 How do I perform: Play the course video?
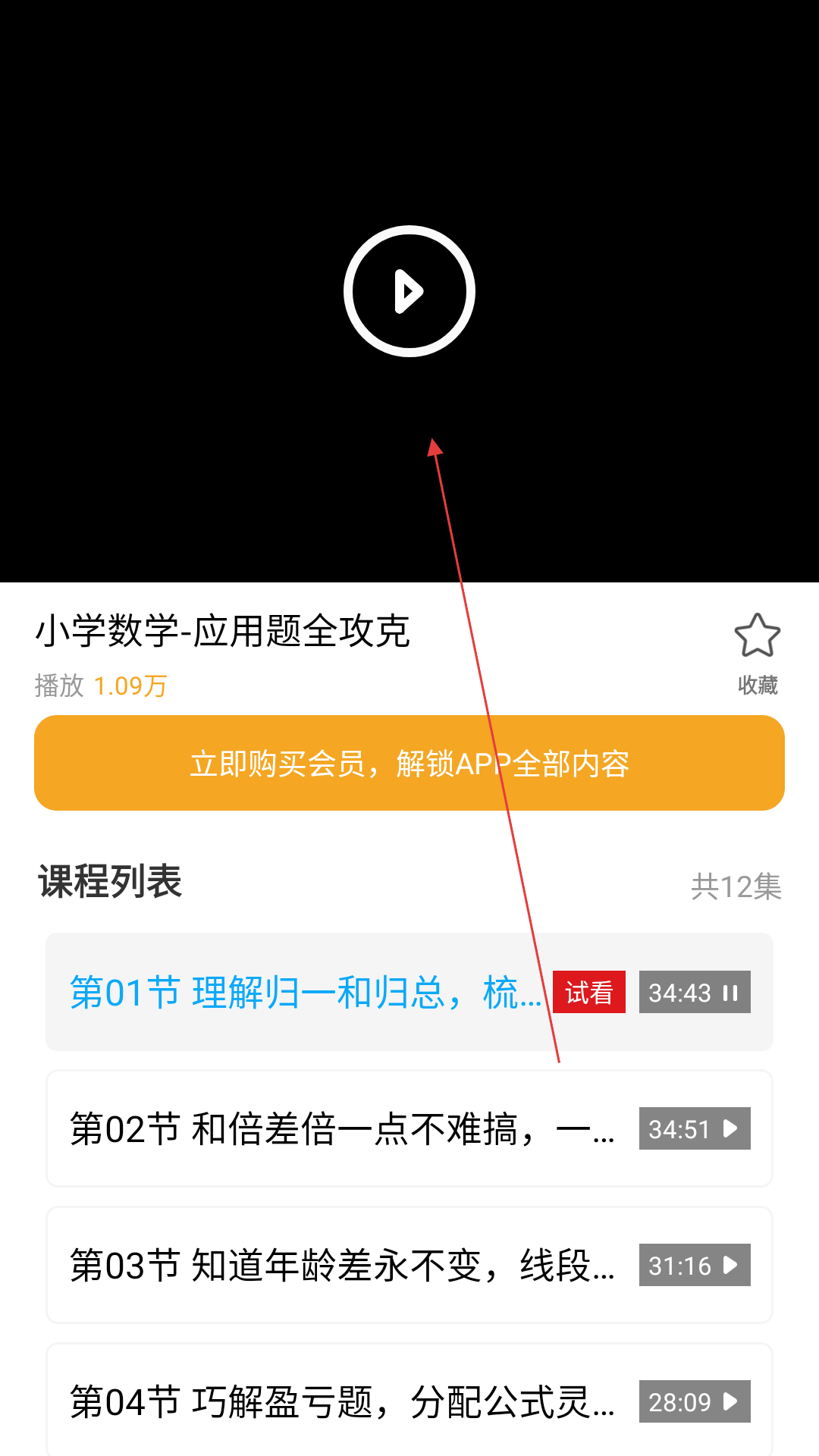tap(409, 291)
